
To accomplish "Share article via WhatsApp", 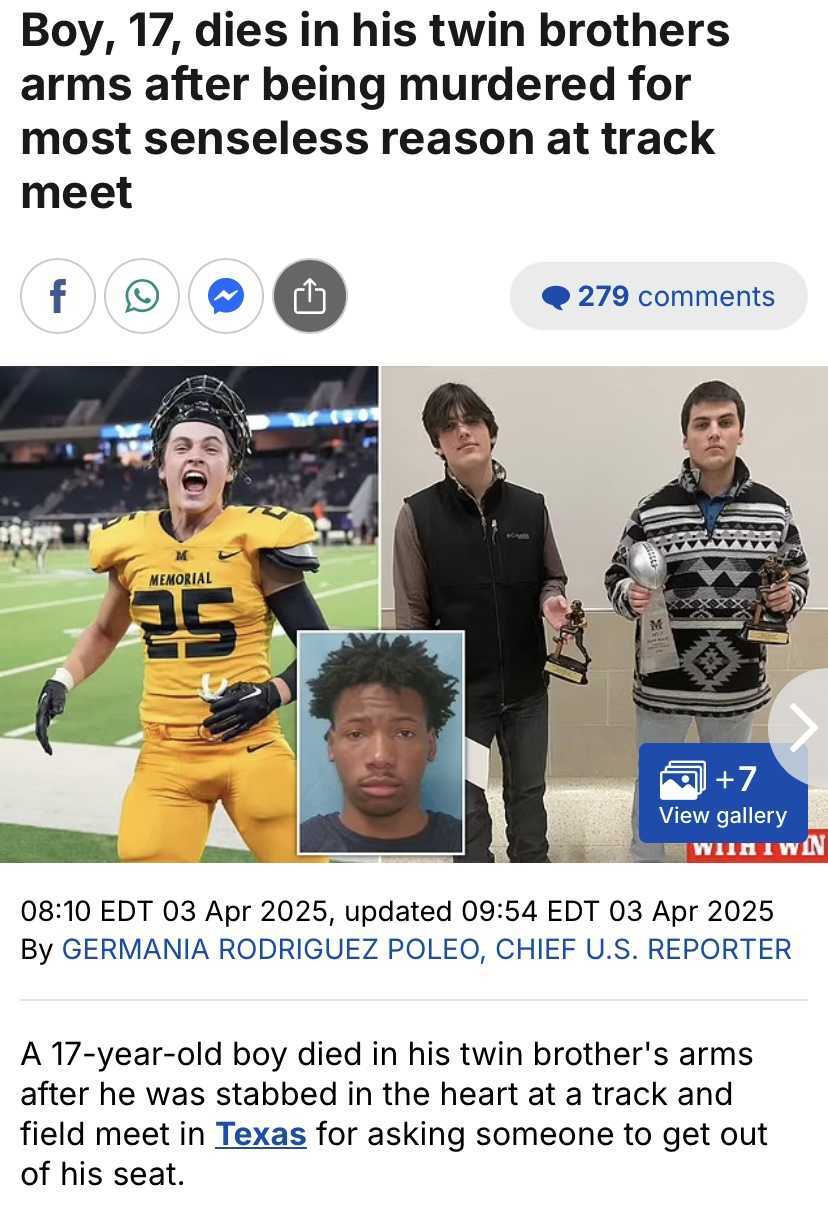I will (142, 297).
